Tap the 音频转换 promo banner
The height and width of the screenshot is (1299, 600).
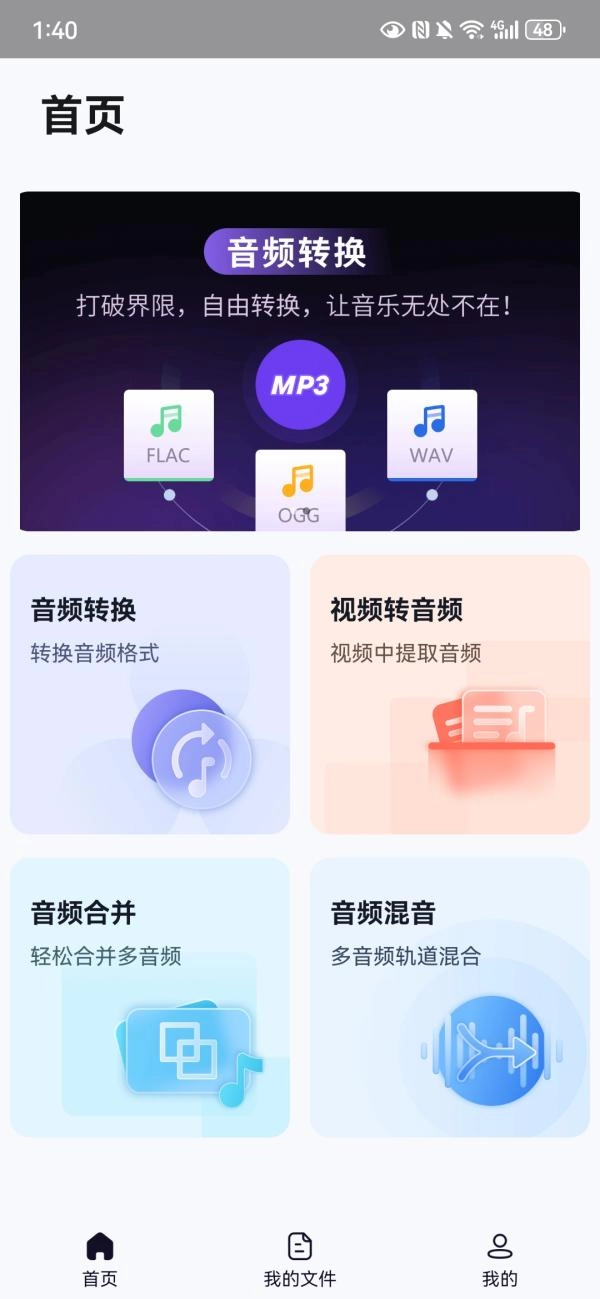(x=300, y=361)
